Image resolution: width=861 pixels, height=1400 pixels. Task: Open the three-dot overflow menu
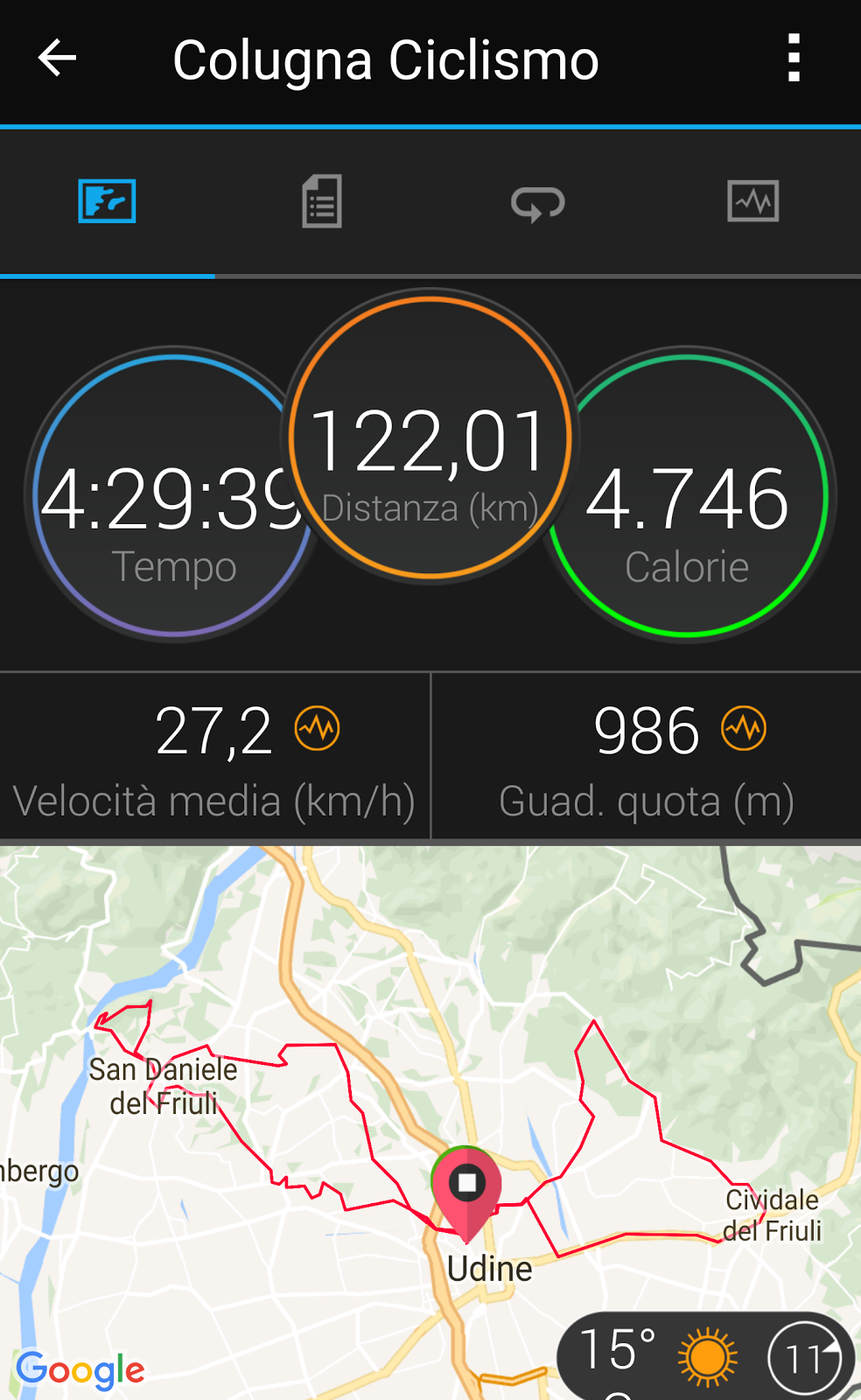coord(794,59)
